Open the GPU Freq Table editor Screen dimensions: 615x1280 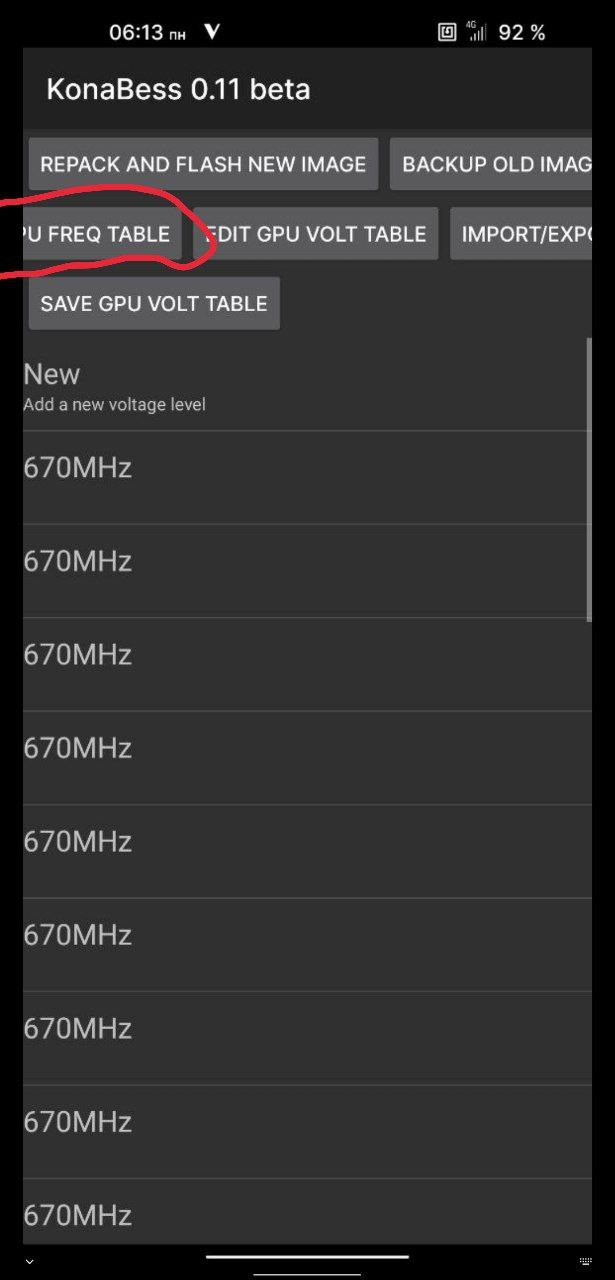pyautogui.click(x=102, y=234)
